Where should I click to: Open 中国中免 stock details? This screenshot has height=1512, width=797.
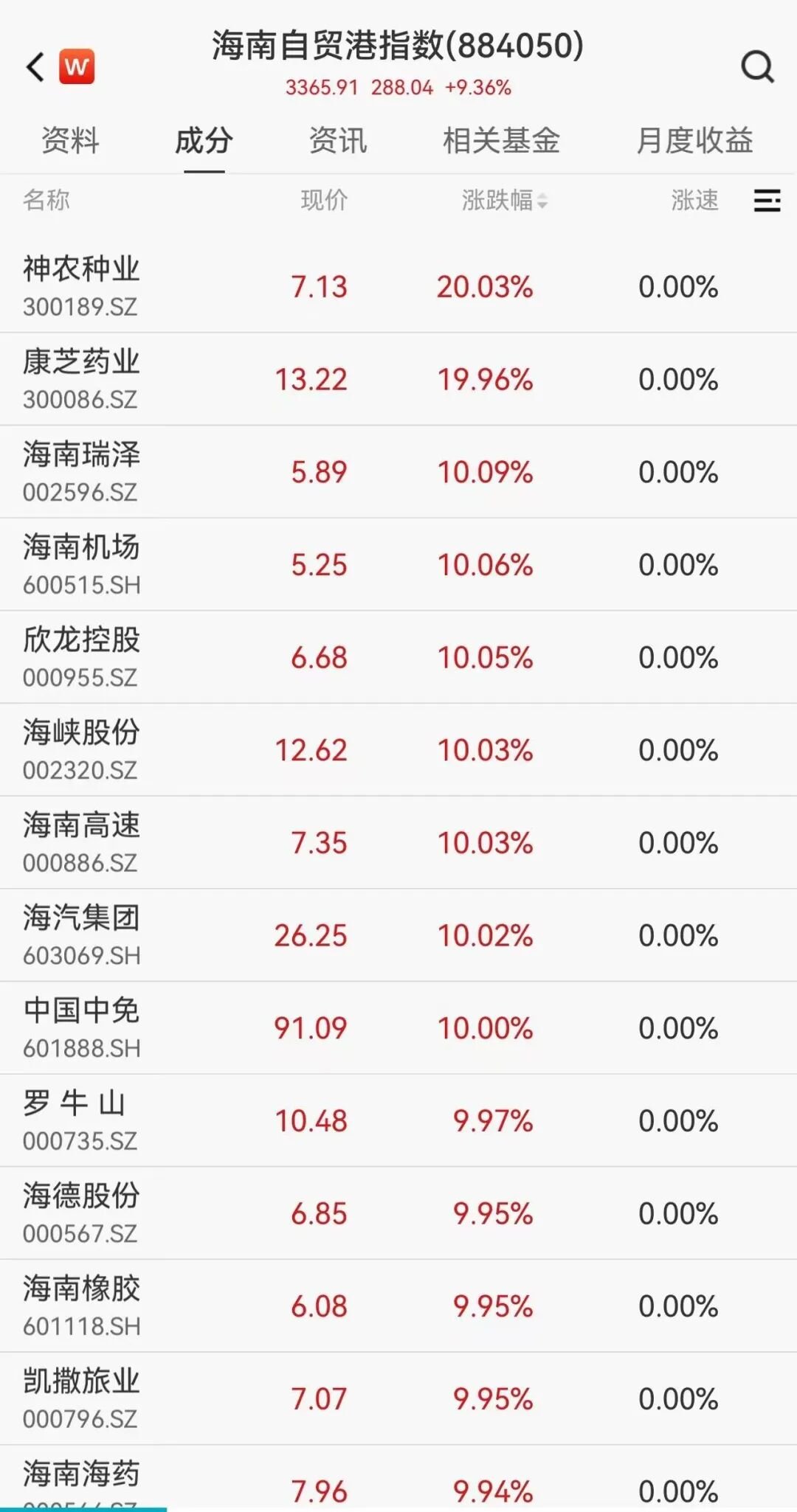point(81,1027)
